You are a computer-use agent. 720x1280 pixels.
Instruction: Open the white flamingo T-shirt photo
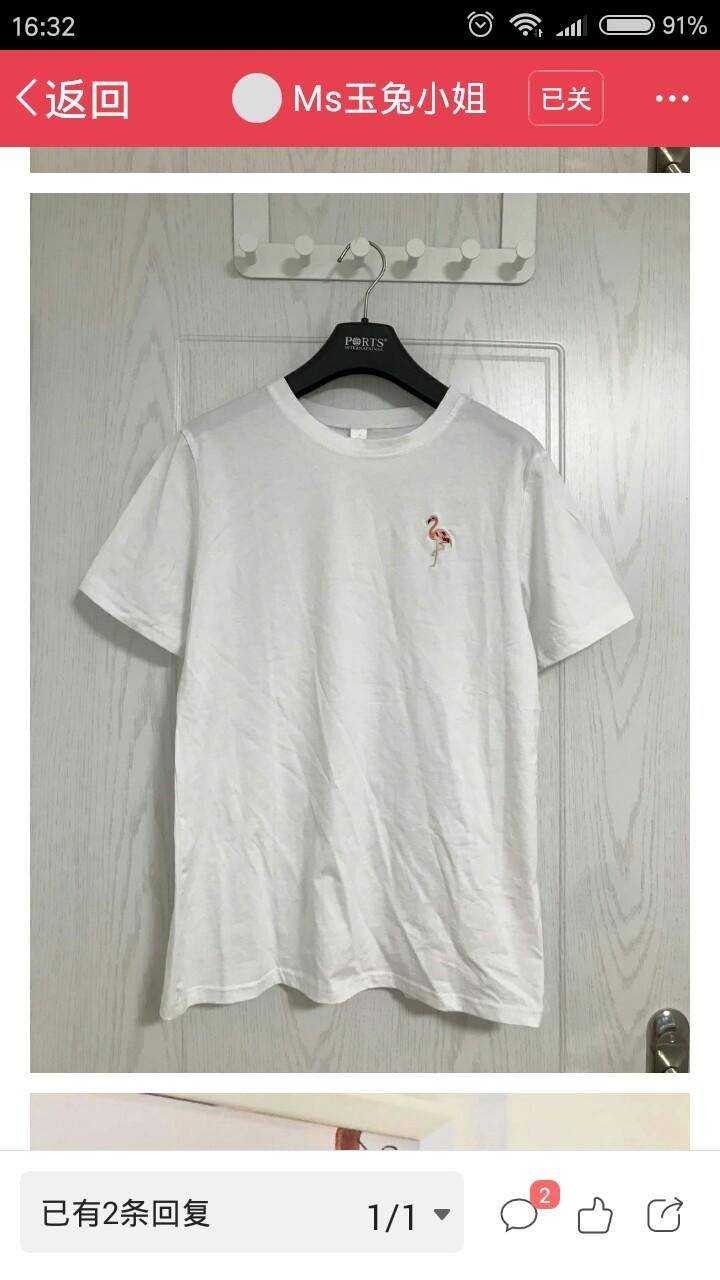[x=360, y=632]
